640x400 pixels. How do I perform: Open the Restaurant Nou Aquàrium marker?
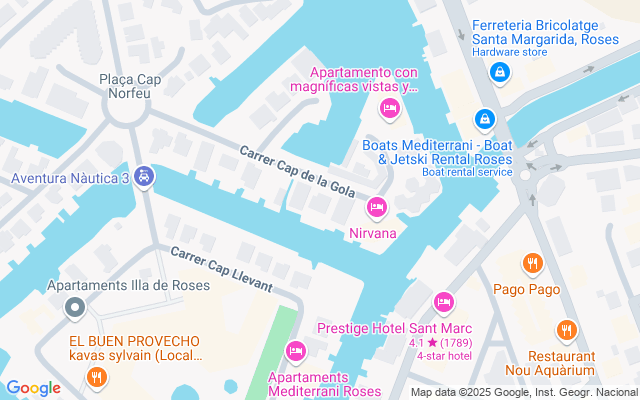point(567,329)
